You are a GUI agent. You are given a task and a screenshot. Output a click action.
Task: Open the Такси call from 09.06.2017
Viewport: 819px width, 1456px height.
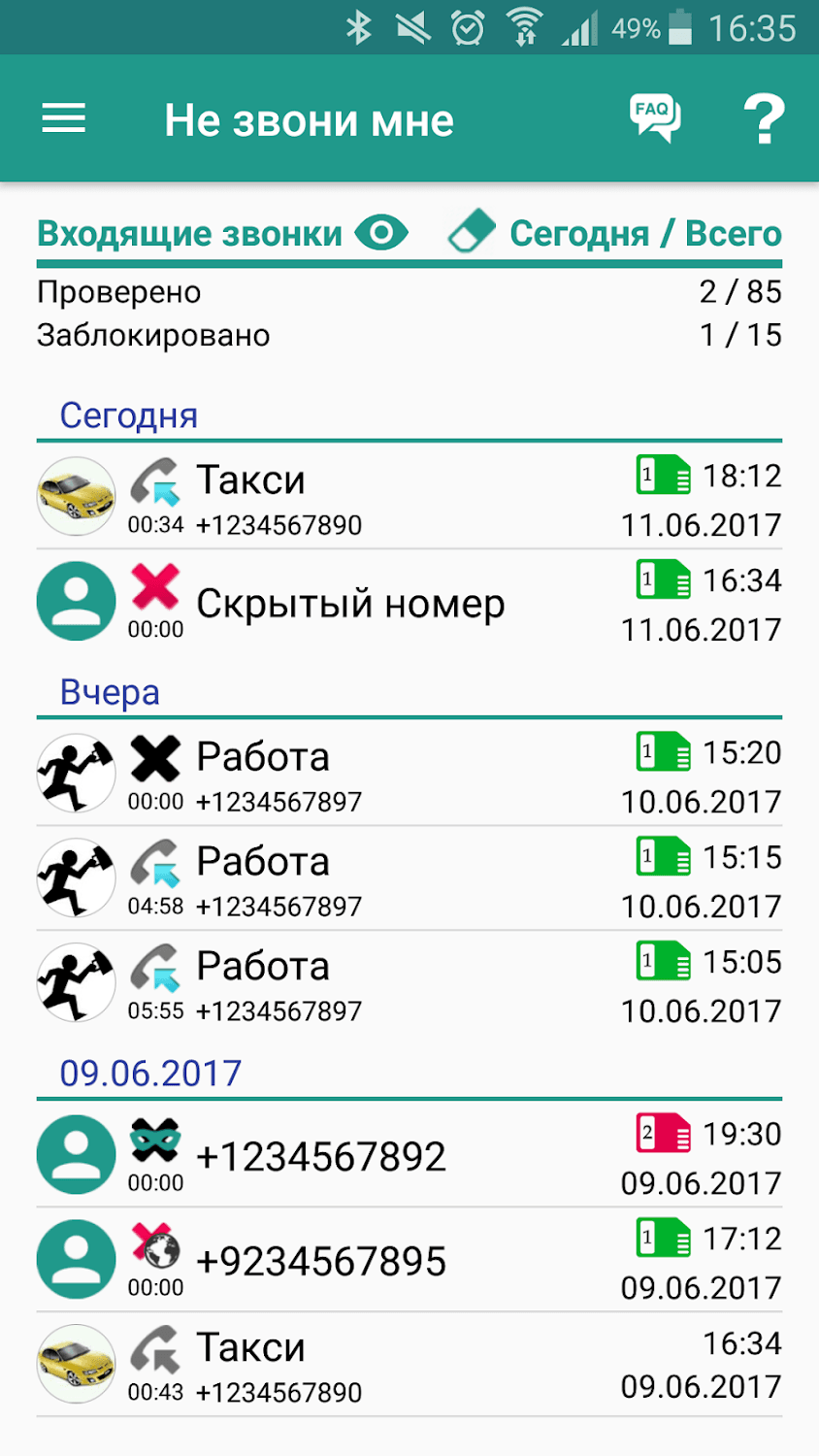click(408, 1365)
